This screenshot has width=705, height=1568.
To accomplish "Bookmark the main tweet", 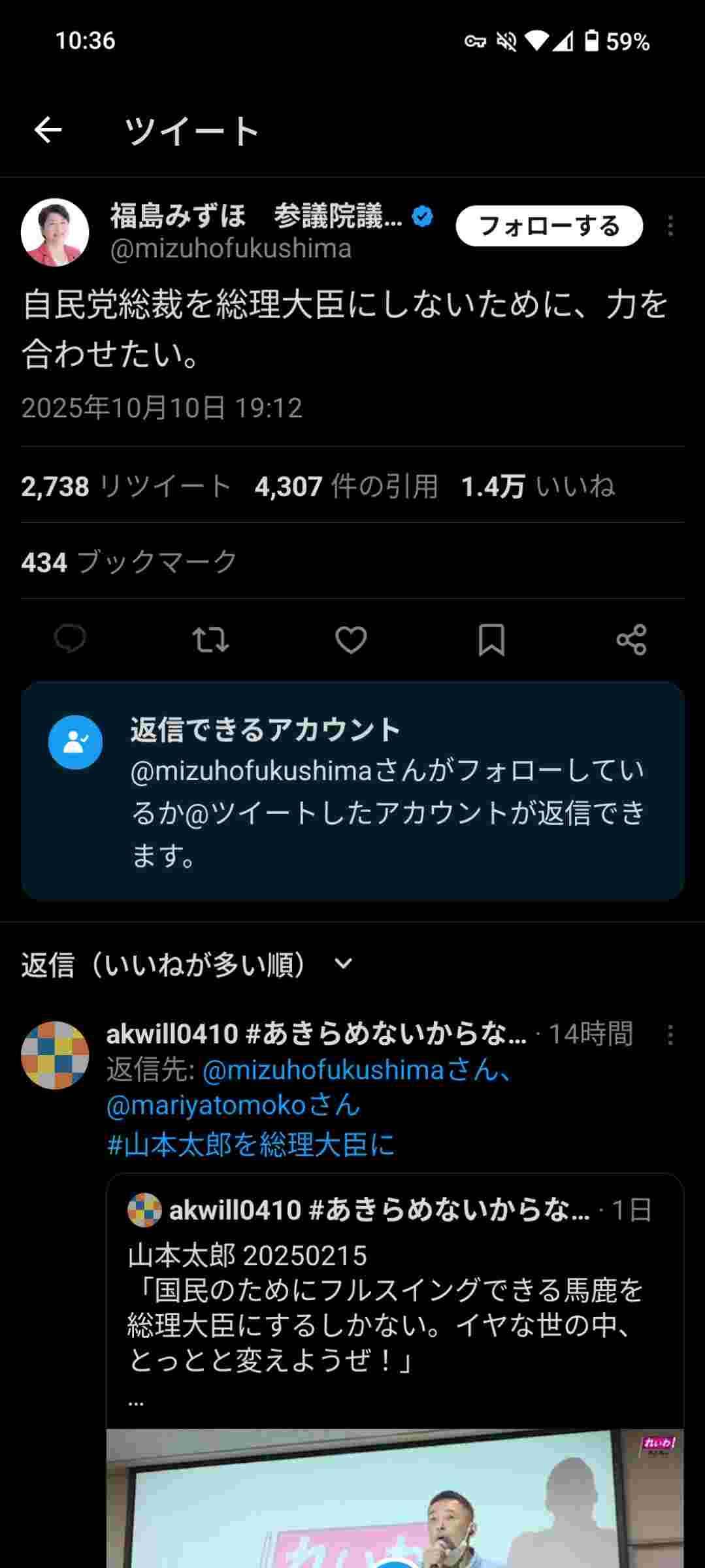I will [491, 639].
